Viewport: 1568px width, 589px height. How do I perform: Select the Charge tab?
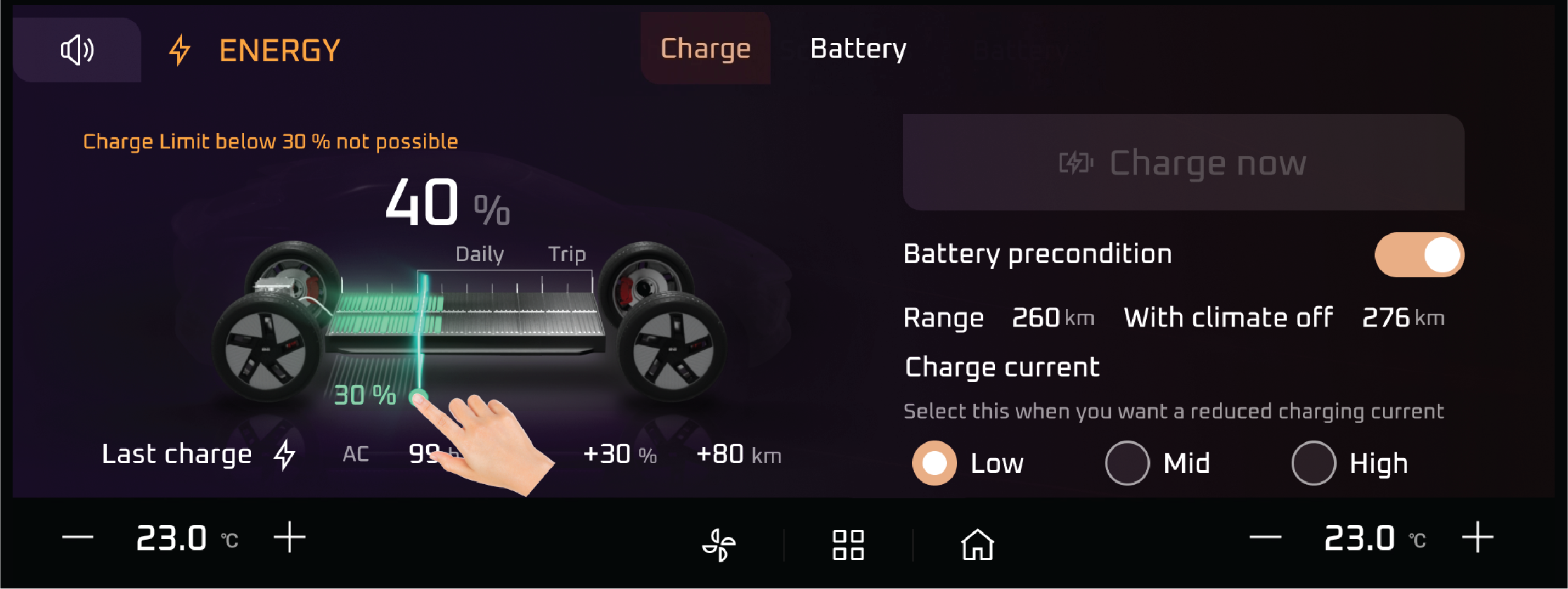tap(705, 49)
